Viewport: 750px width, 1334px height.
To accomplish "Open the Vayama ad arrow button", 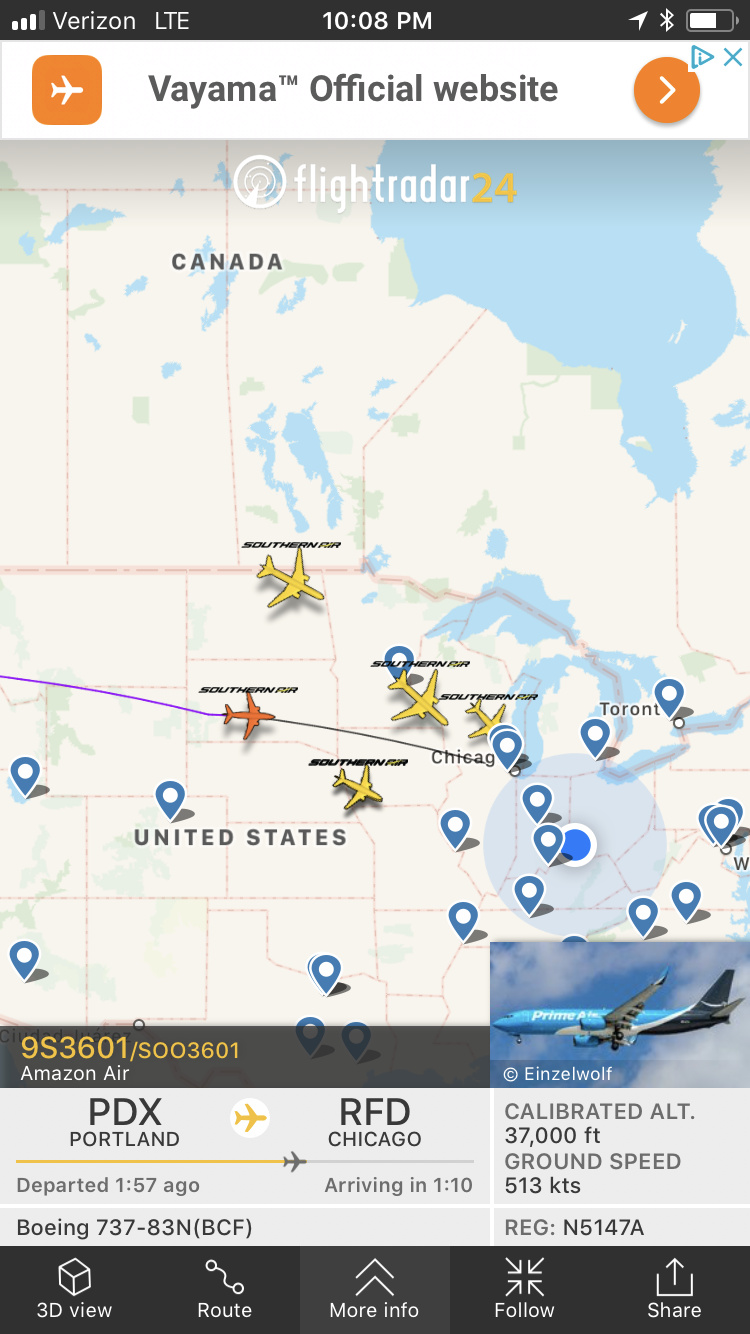I will 666,90.
